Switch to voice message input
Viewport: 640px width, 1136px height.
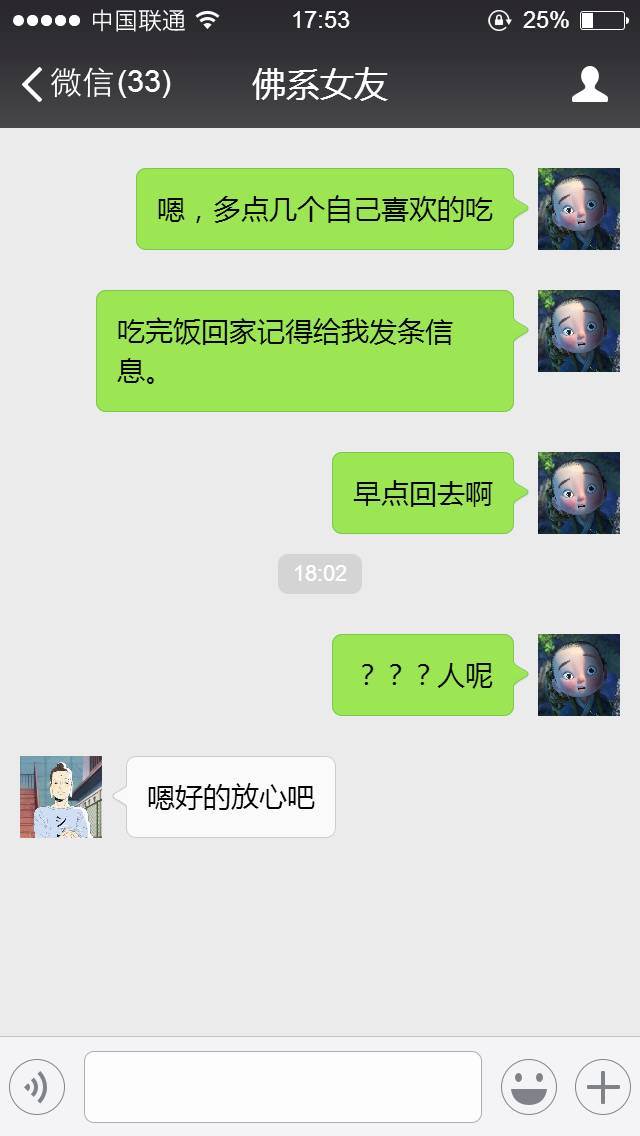click(x=37, y=1087)
